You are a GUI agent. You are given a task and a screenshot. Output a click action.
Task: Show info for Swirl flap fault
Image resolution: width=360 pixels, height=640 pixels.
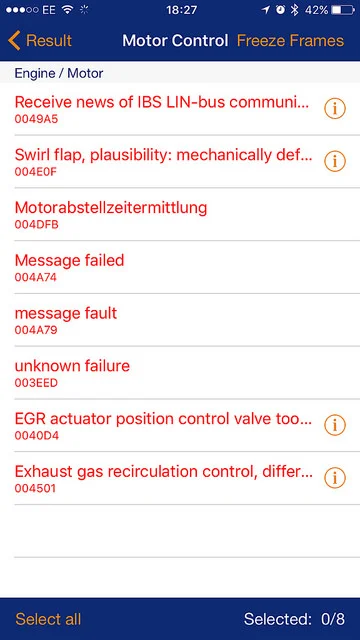(x=335, y=161)
